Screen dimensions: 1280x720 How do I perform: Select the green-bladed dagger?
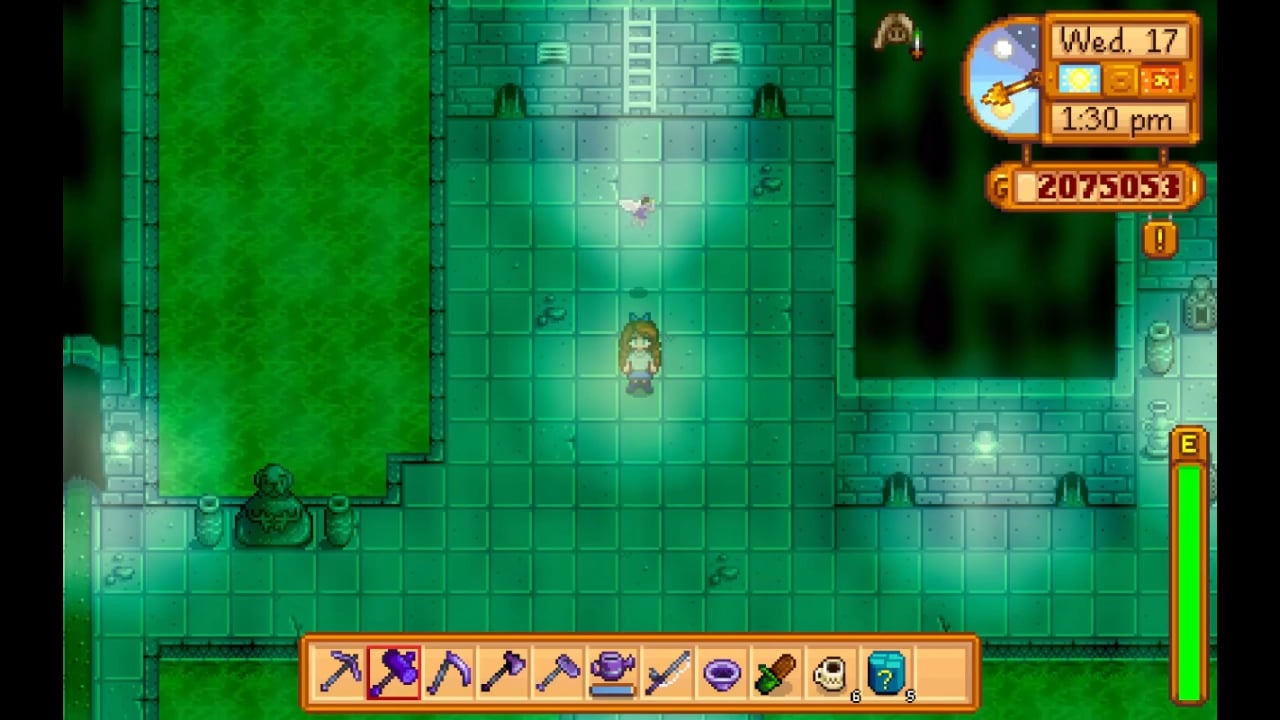coord(776,673)
